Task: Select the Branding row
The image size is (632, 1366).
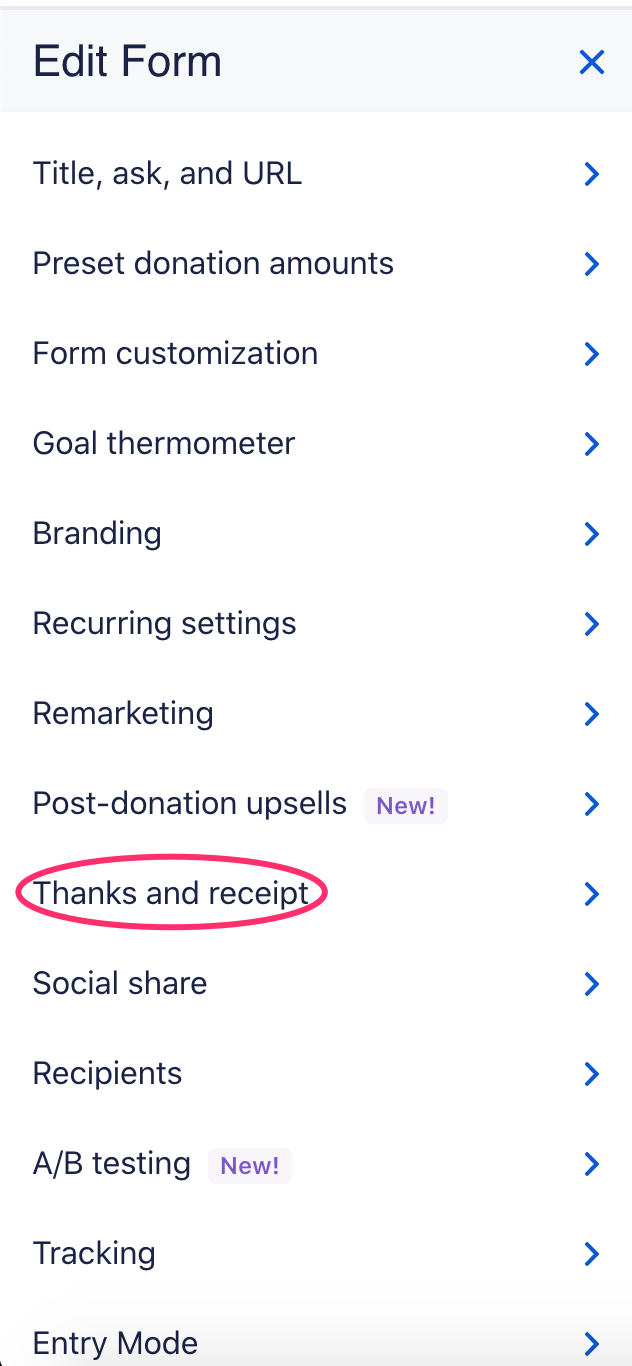Action: 97,534
